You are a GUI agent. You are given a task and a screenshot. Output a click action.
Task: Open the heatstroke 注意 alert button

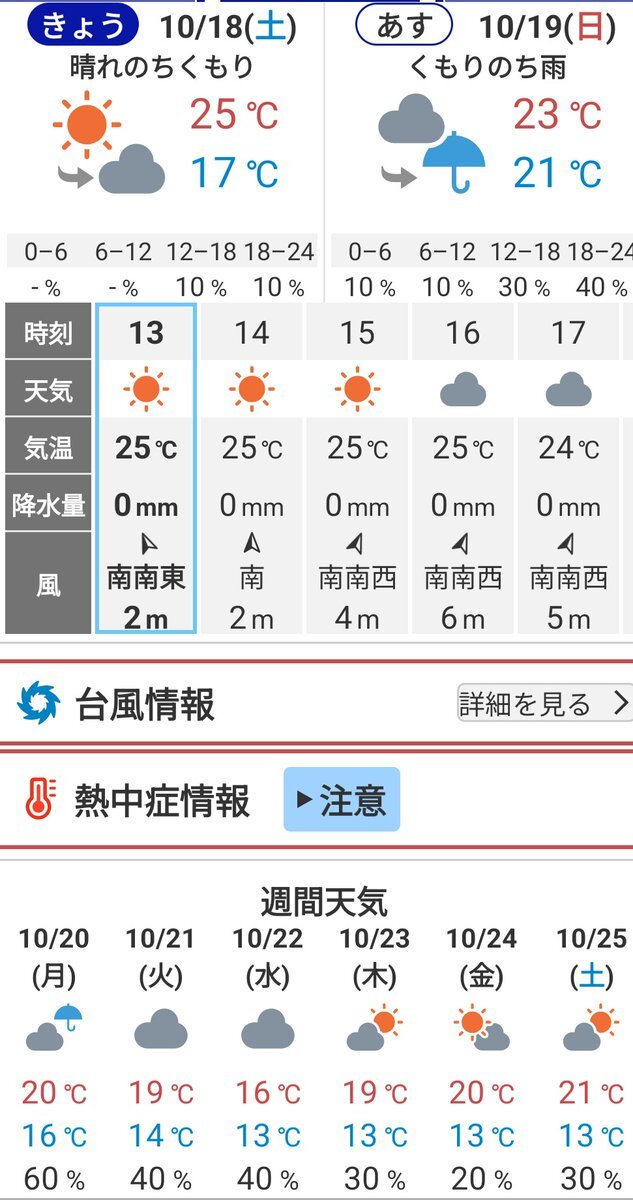point(342,800)
